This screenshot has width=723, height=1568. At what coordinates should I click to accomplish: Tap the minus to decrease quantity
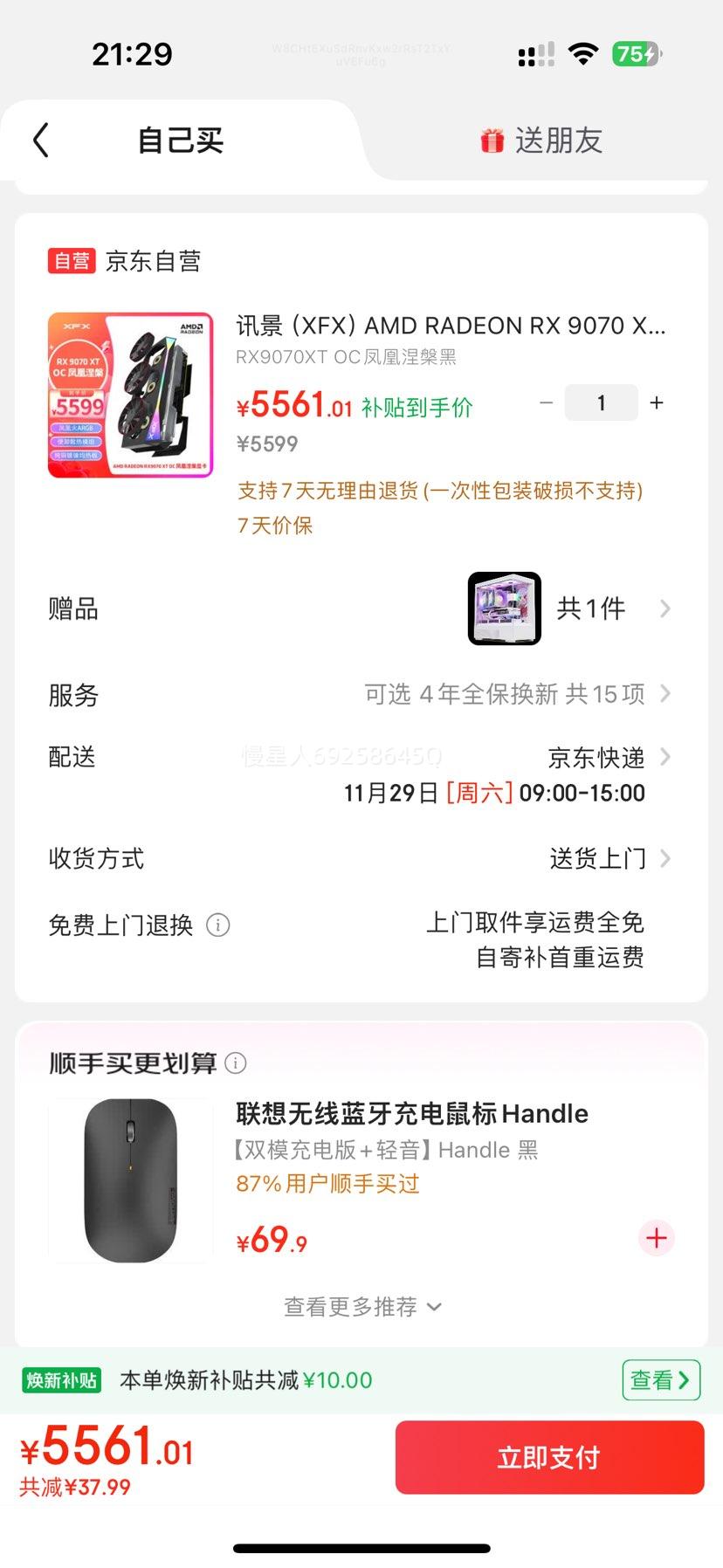click(x=546, y=402)
